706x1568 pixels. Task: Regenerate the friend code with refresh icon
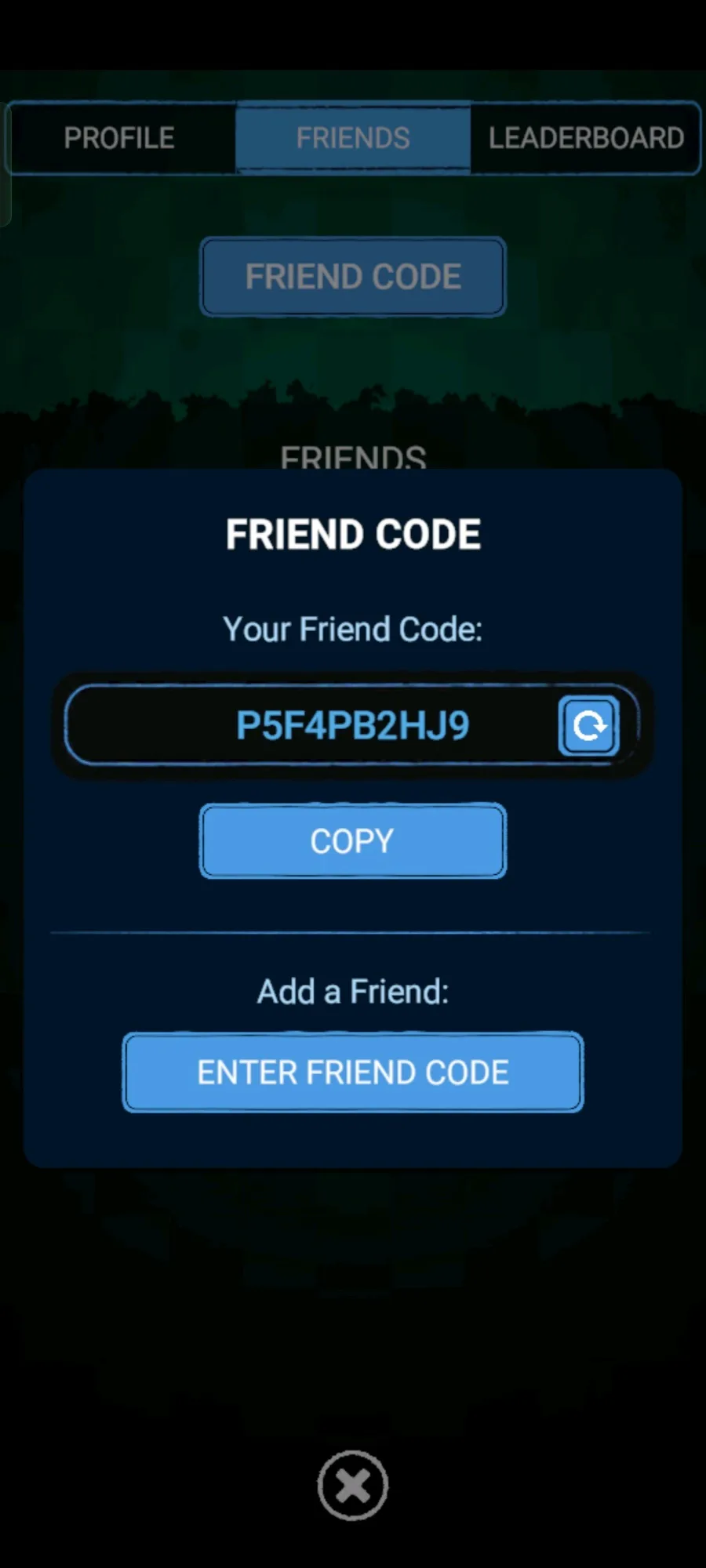(x=588, y=726)
